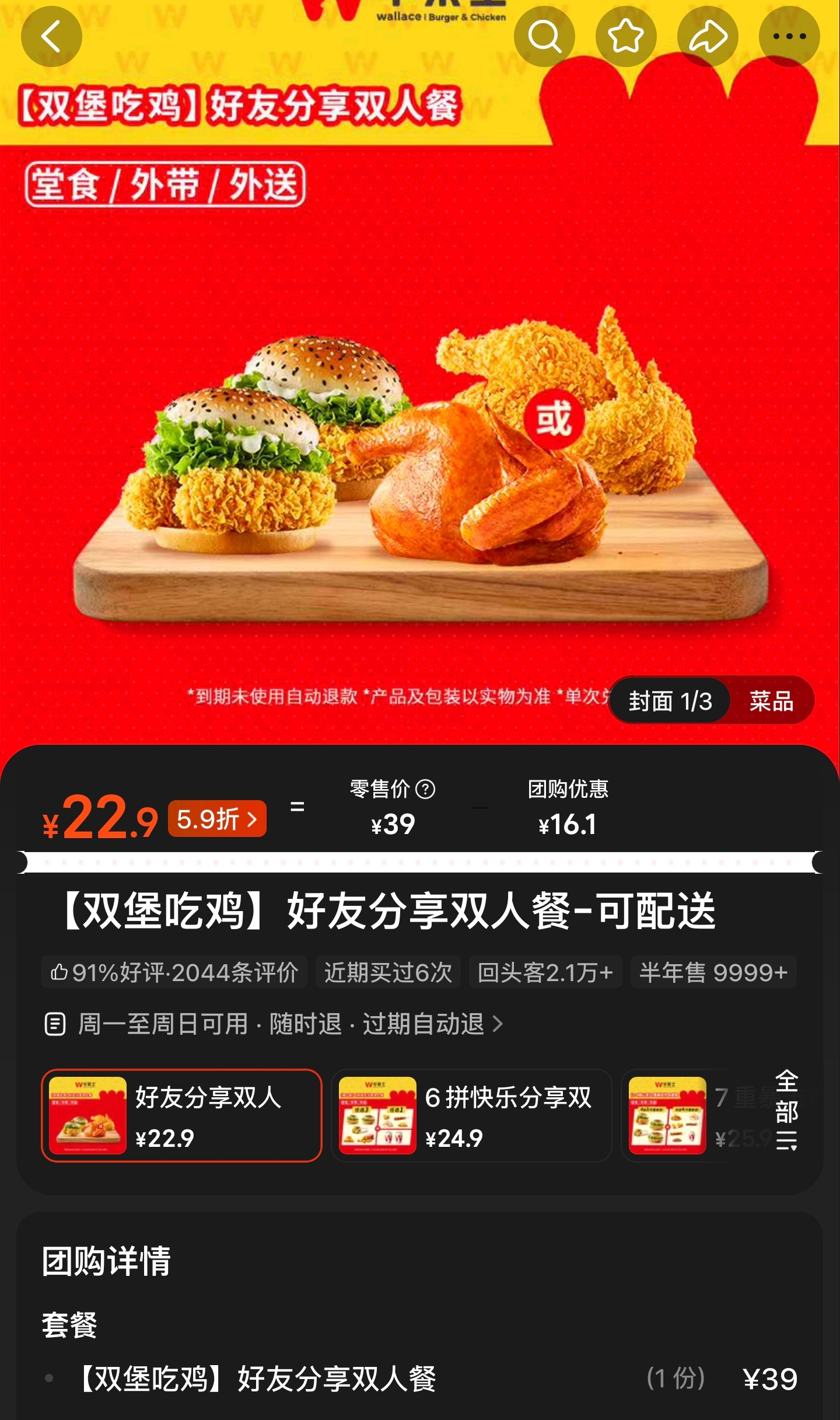Image resolution: width=840 pixels, height=1420 pixels.
Task: Switch to the 菜品 image tab
Action: pyautogui.click(x=771, y=700)
